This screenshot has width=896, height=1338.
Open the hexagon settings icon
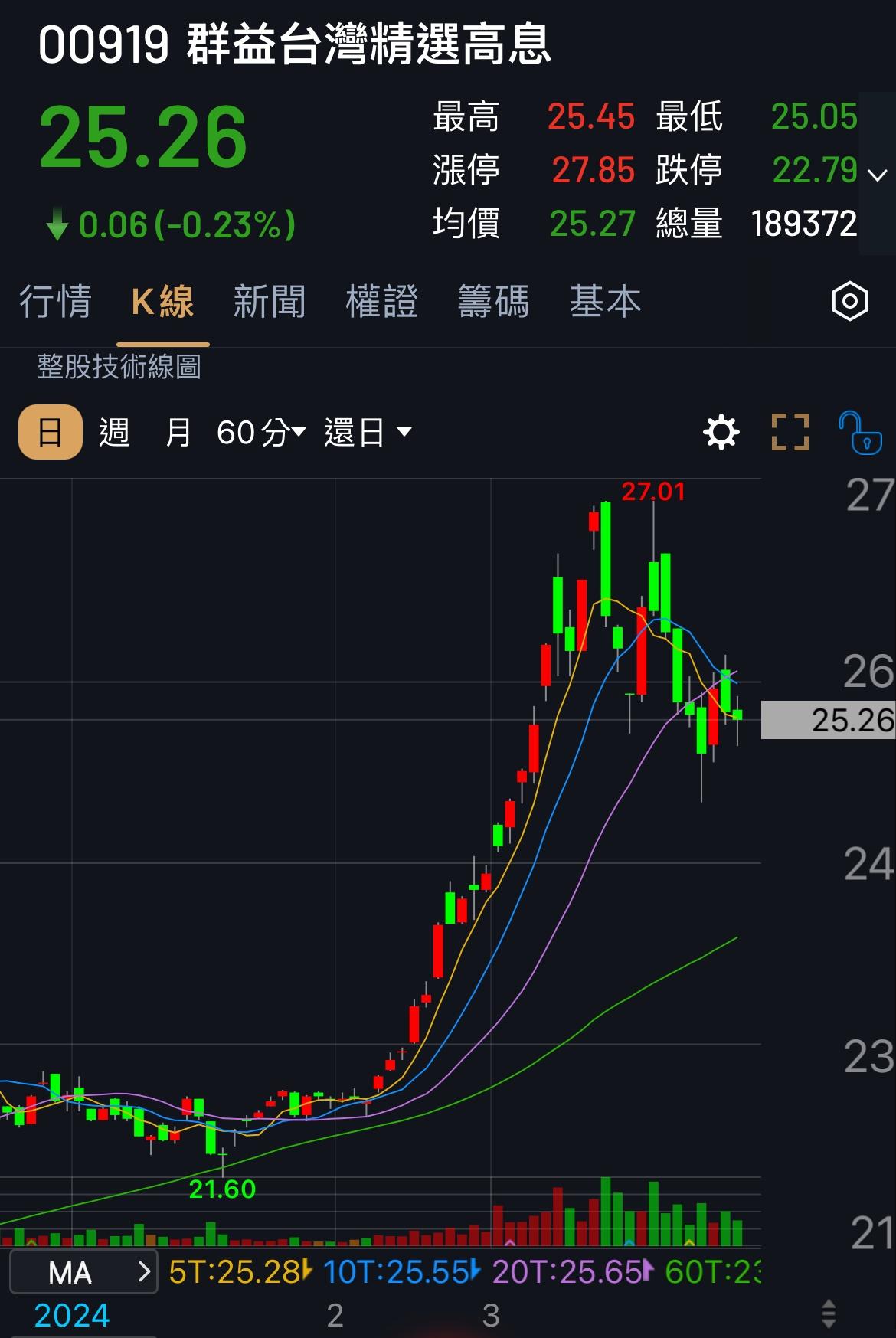tap(849, 301)
